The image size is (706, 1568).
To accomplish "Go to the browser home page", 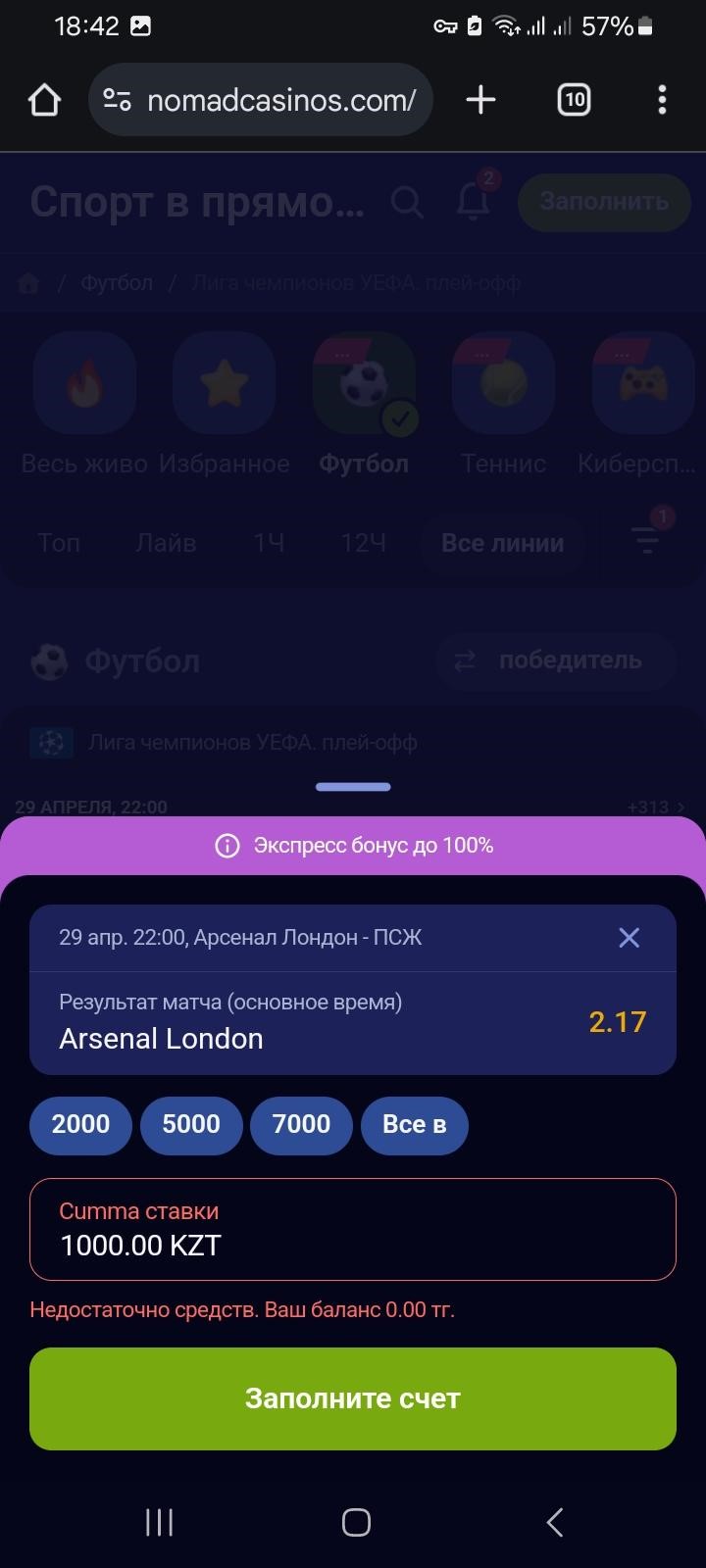I will click(44, 99).
